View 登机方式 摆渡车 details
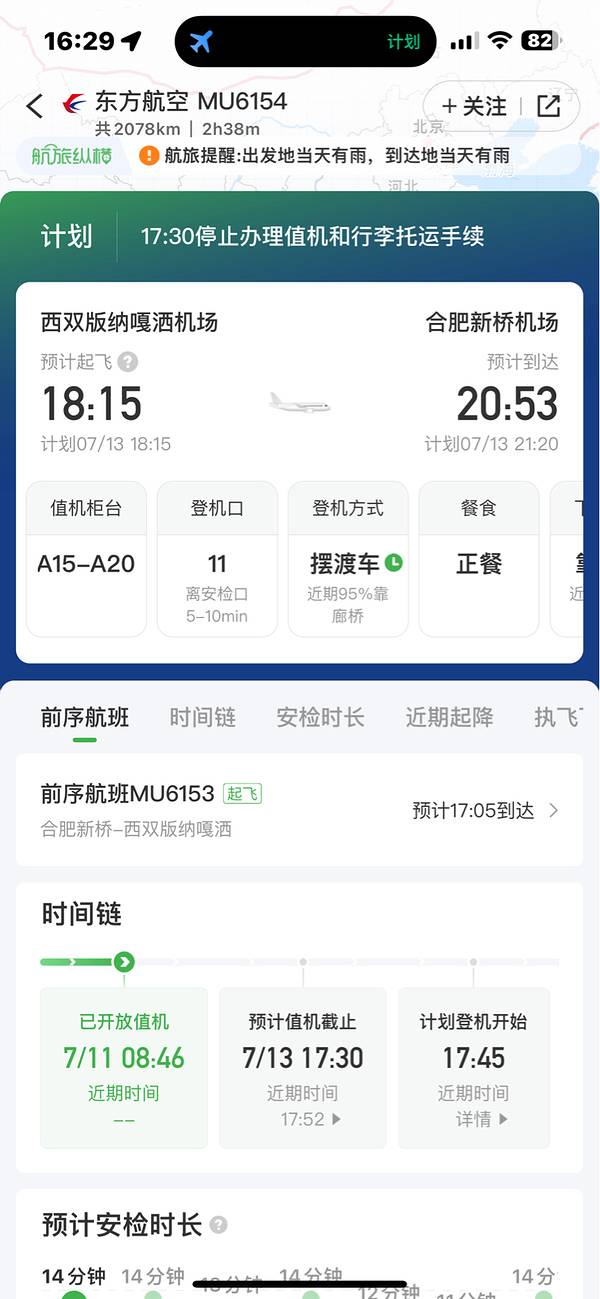The width and height of the screenshot is (600, 1299). click(348, 559)
